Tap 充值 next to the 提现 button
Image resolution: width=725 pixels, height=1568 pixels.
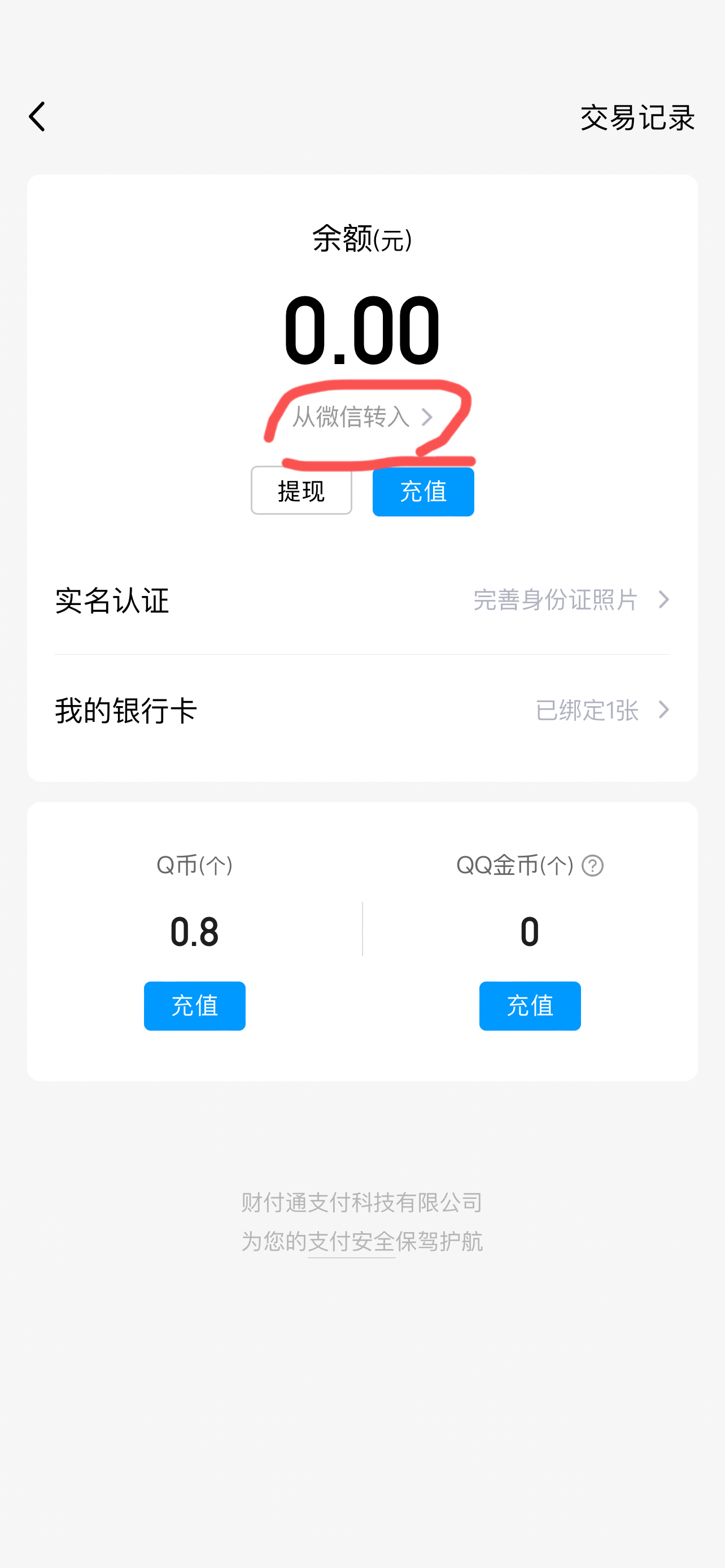coord(423,491)
